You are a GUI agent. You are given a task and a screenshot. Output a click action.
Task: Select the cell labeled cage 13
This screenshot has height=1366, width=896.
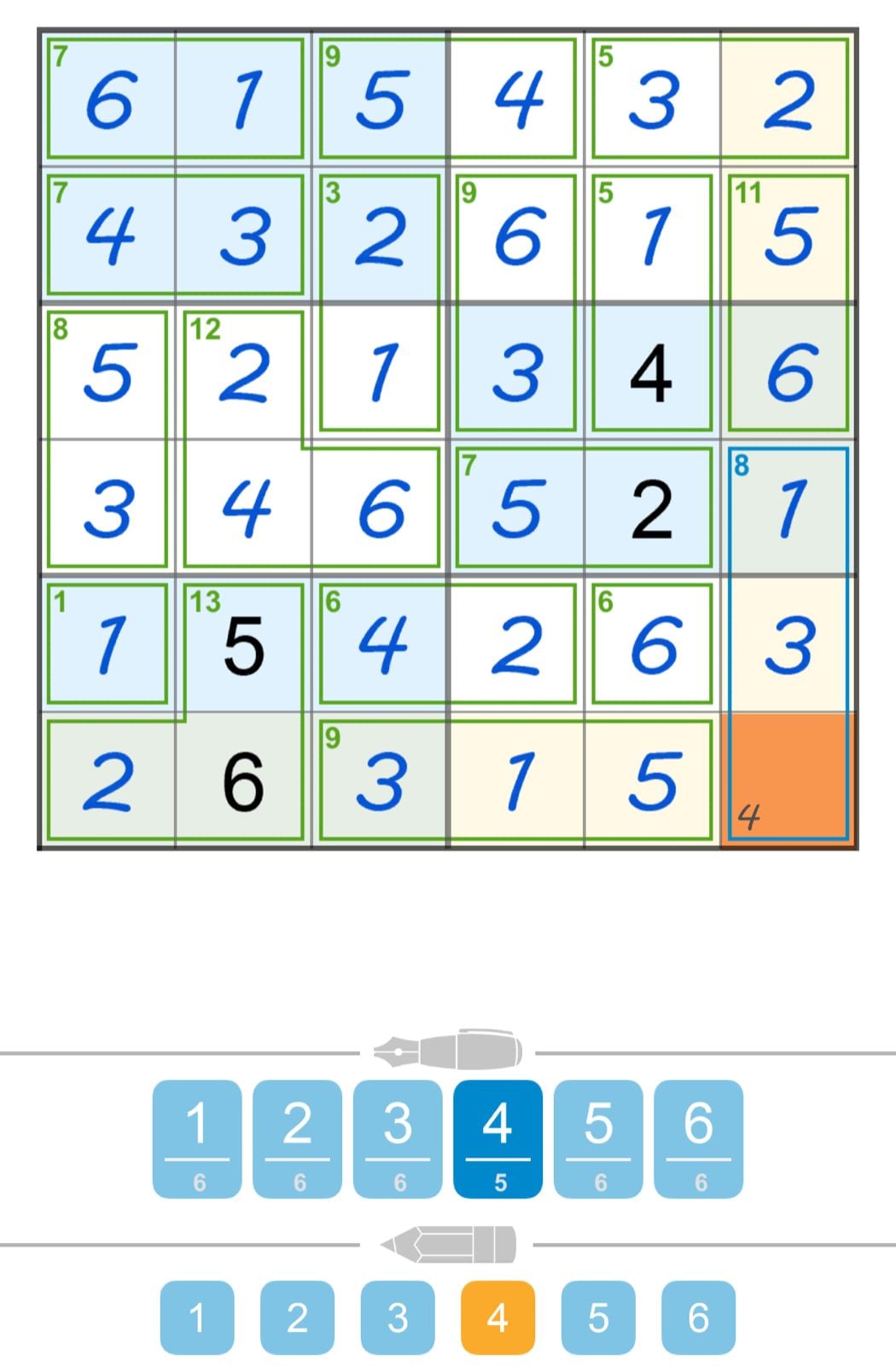pos(244,645)
